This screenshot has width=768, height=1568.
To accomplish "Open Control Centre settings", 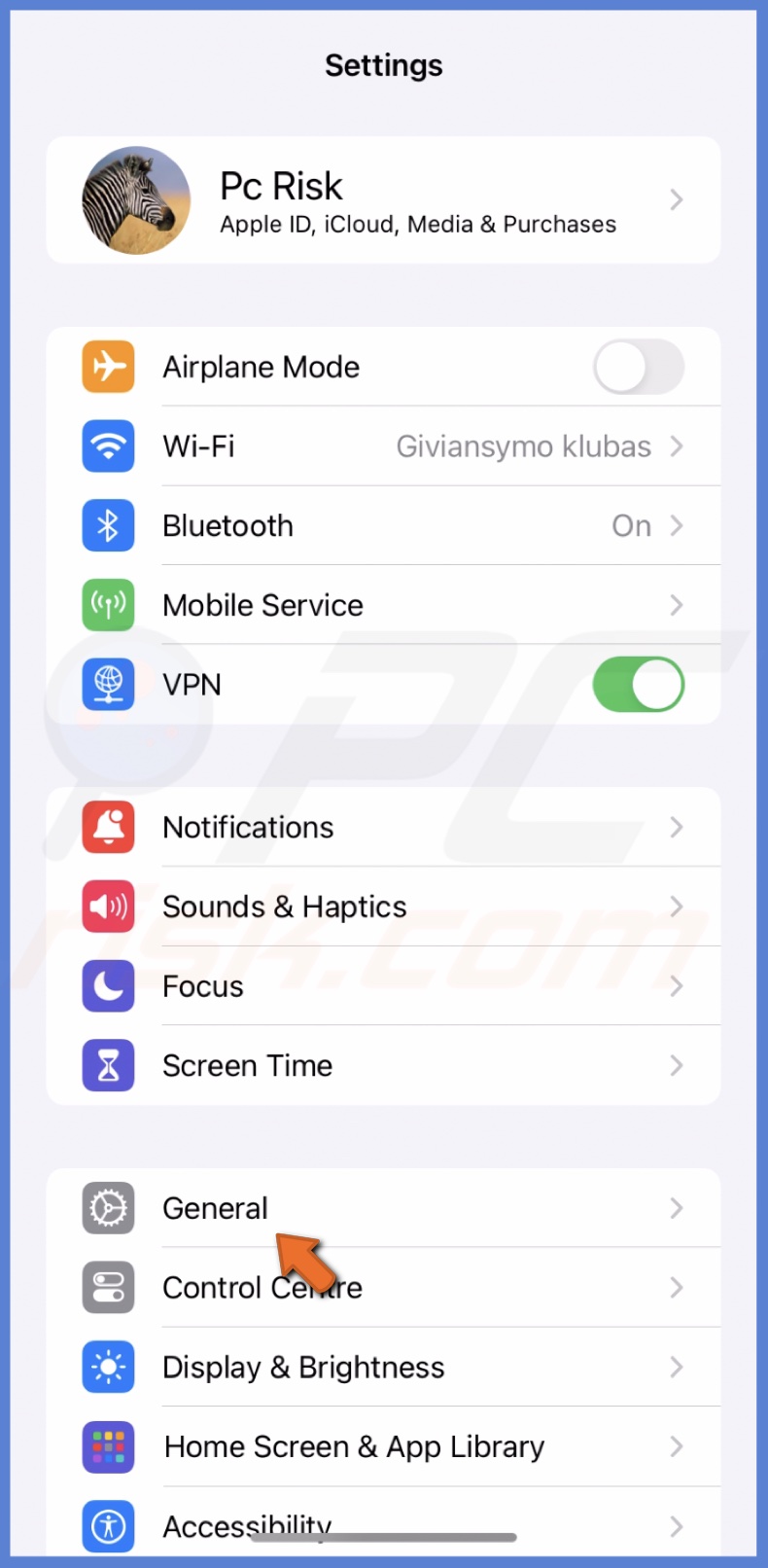I will [x=383, y=1288].
